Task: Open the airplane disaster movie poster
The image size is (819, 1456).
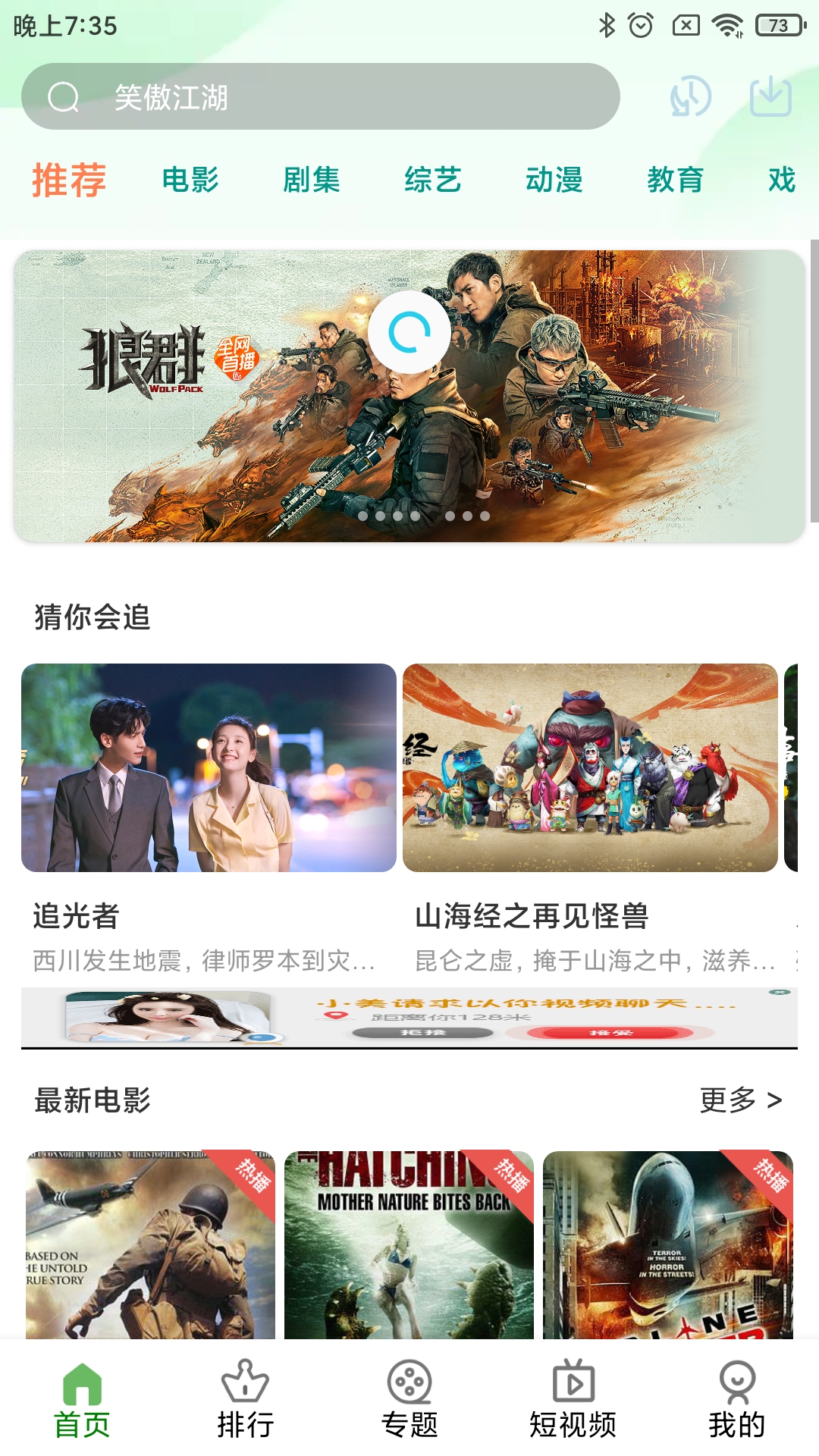Action: coord(668,1245)
